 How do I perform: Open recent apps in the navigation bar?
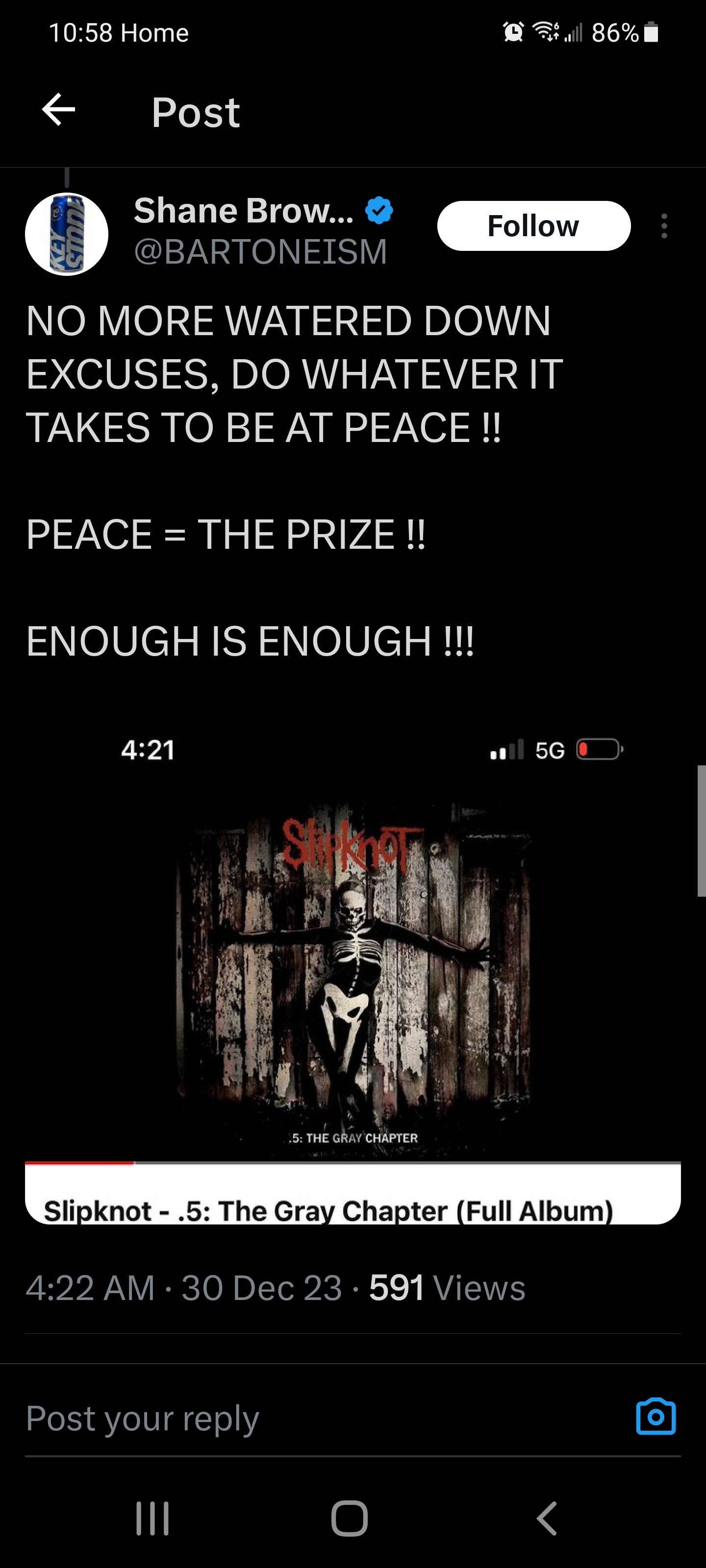[152, 1518]
